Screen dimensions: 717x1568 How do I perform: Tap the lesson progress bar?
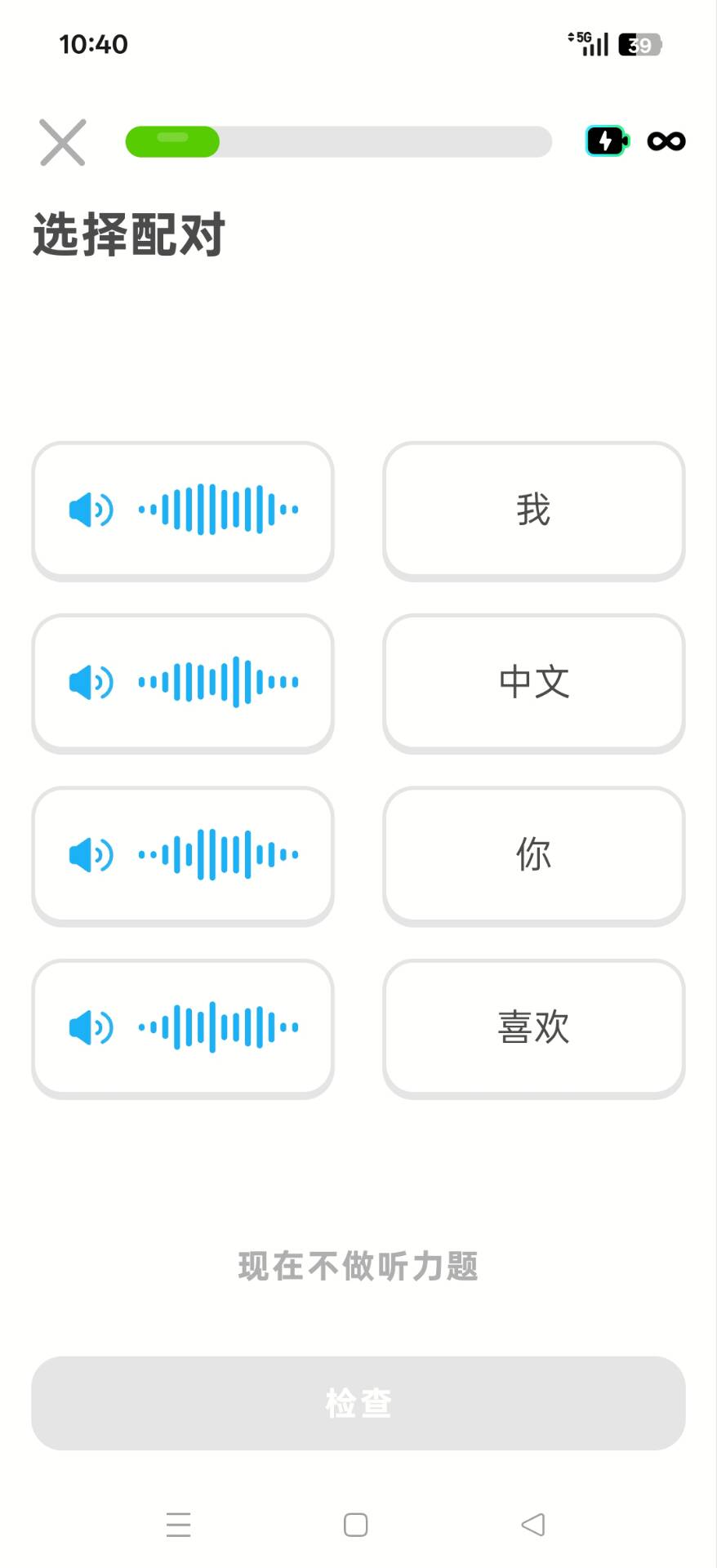click(338, 141)
